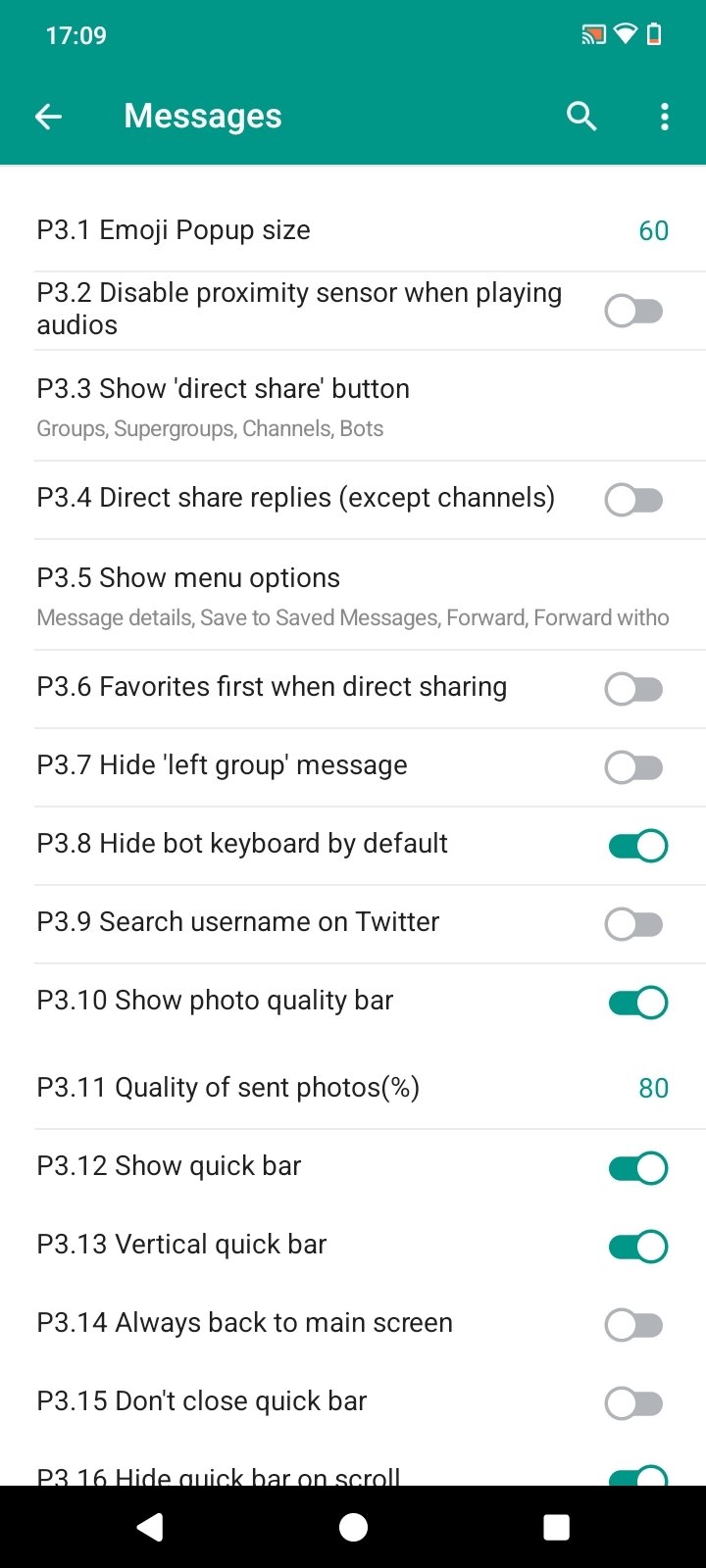Edit Quality of sent photos percentage
The height and width of the screenshot is (1568, 706).
pyautogui.click(x=353, y=1088)
